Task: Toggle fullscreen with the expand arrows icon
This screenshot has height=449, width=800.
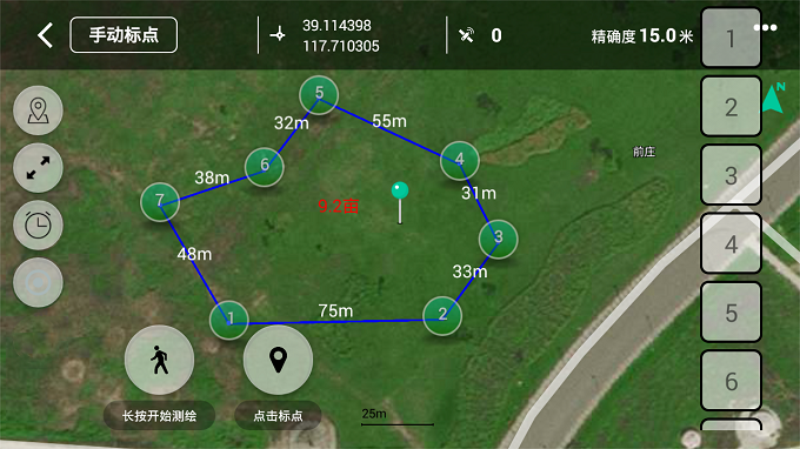Action: pyautogui.click(x=38, y=169)
